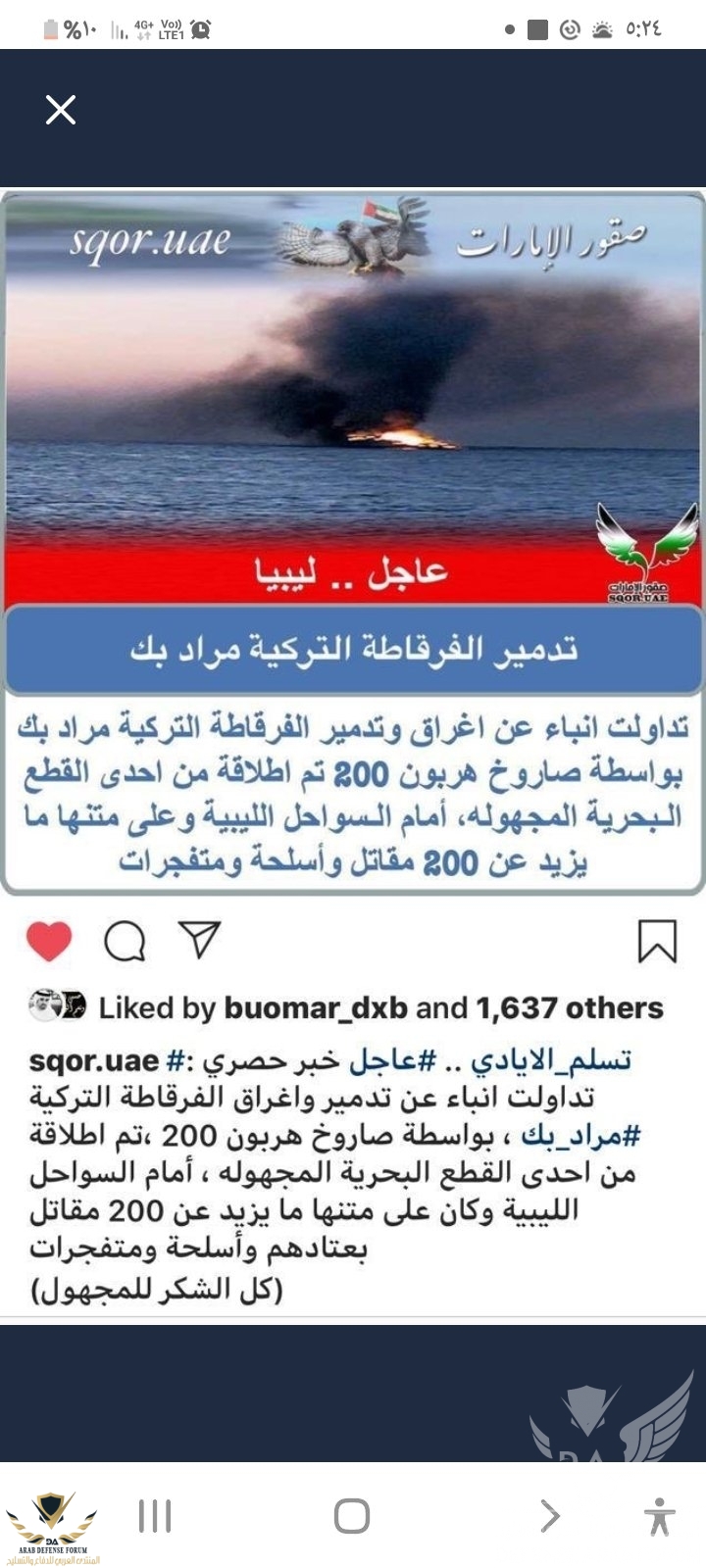Close the image viewer with the X
The image size is (706, 1568).
coord(61,110)
